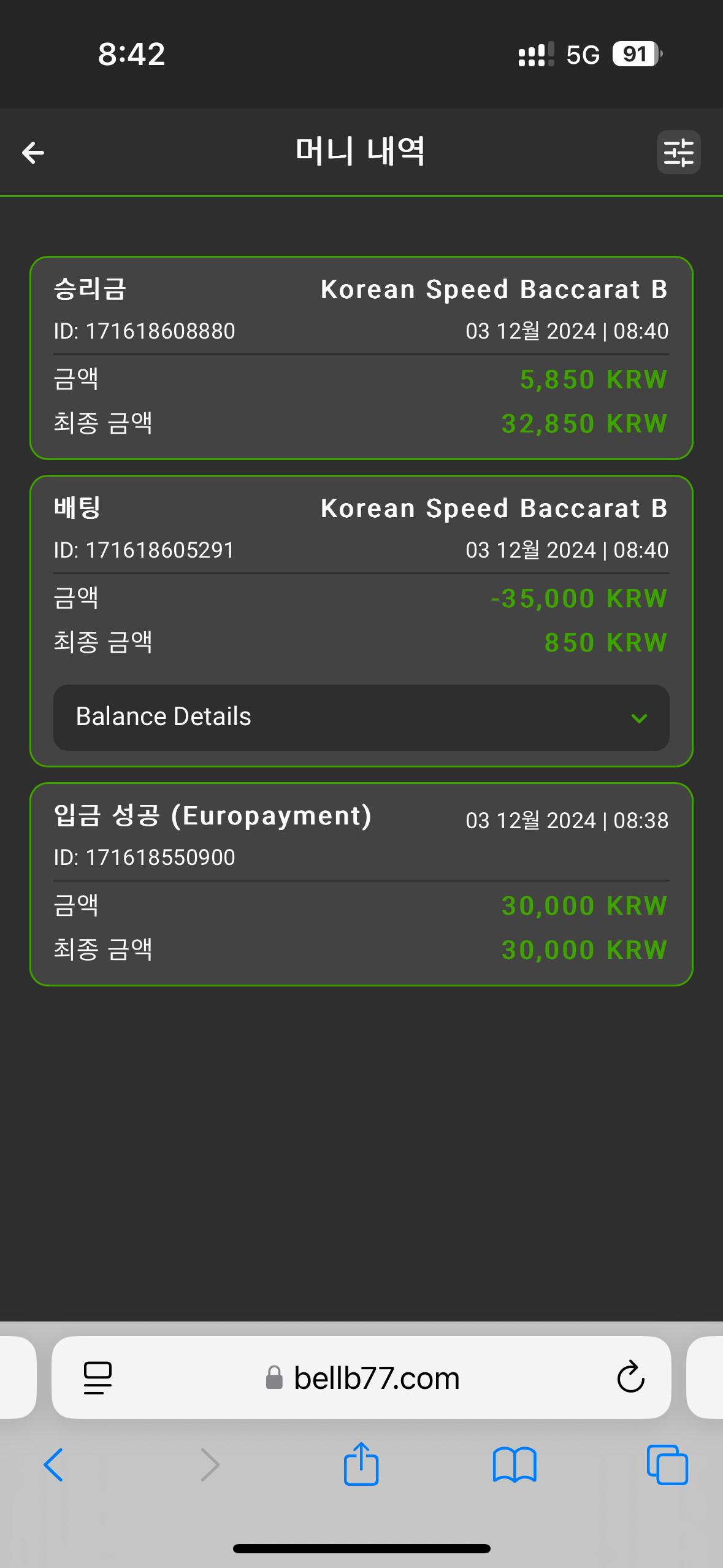Viewport: 723px width, 1568px height.
Task: Open the transaction filter settings
Action: tap(678, 153)
